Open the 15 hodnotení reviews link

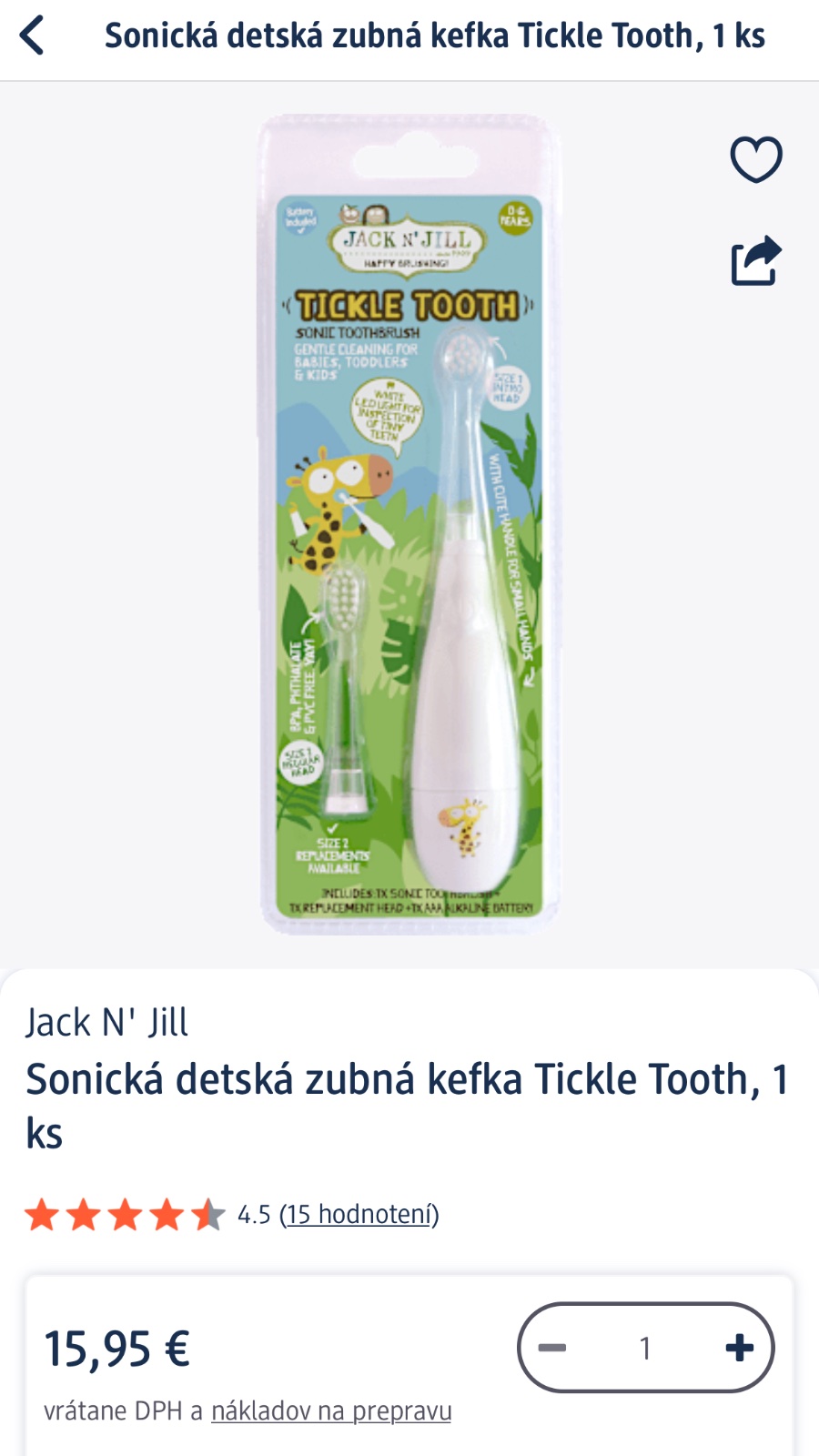(x=359, y=1214)
